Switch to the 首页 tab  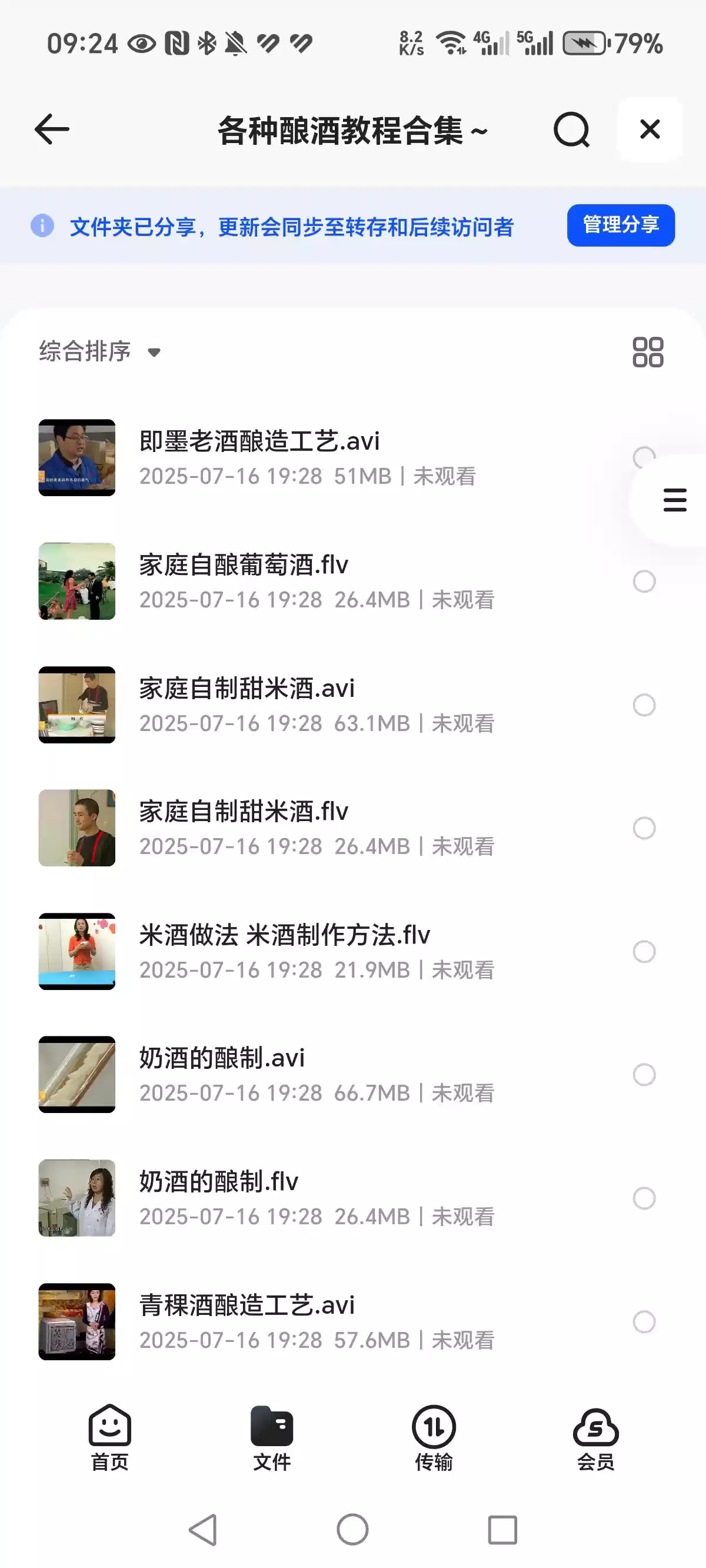tap(109, 1438)
